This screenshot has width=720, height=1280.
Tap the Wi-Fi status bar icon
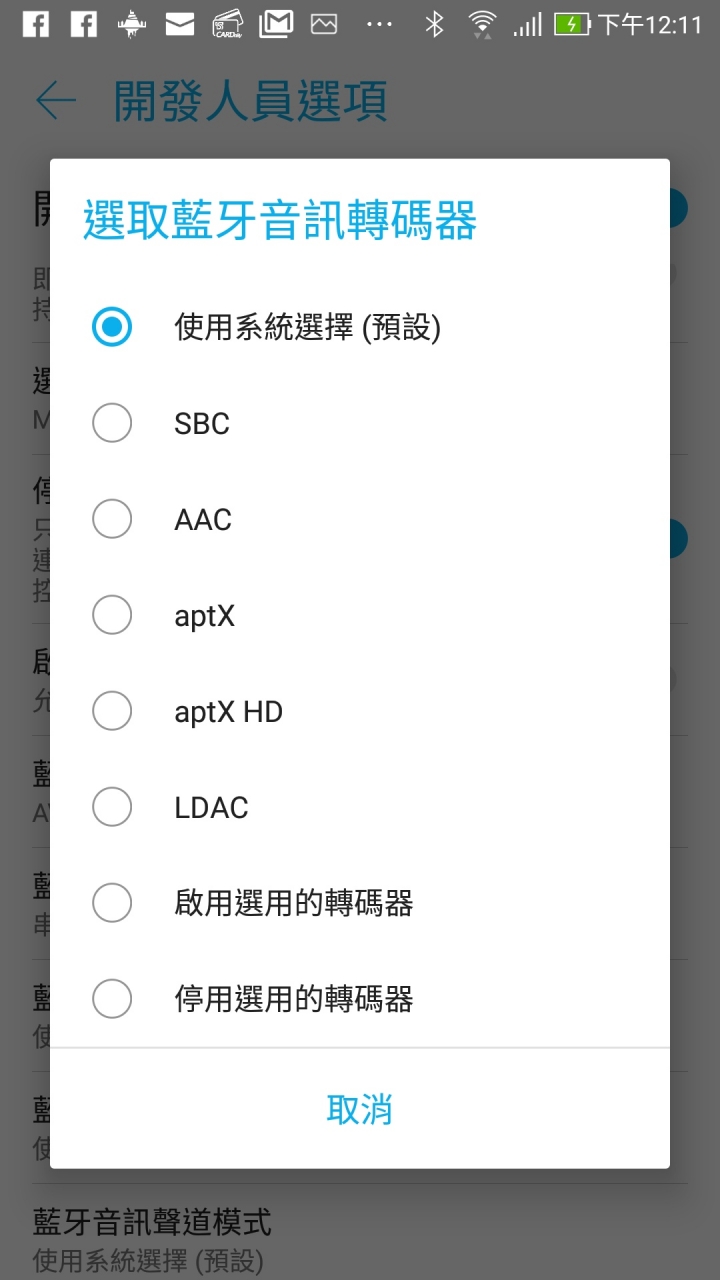[x=481, y=22]
